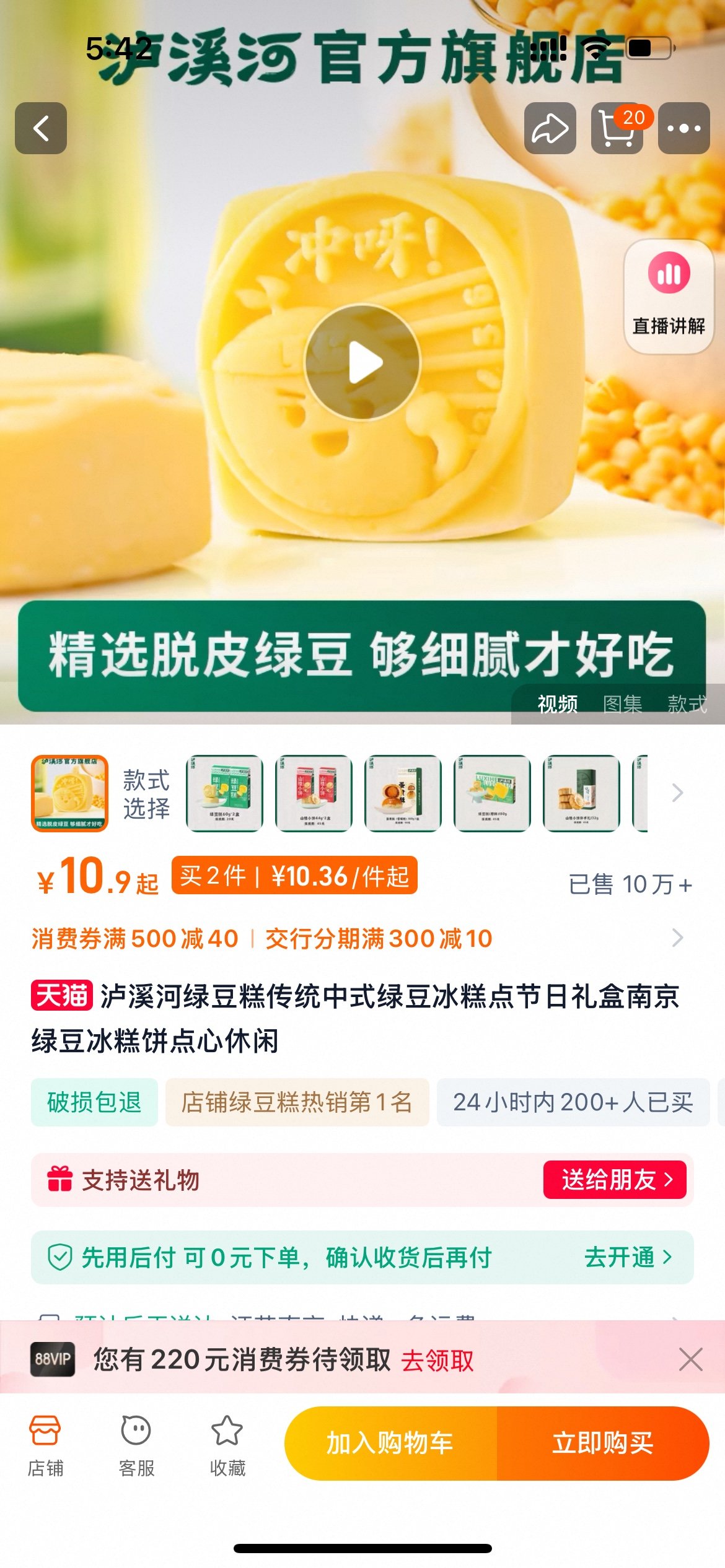Tap 送给朋友 to gift a friend
This screenshot has width=725, height=1568.
point(615,1180)
